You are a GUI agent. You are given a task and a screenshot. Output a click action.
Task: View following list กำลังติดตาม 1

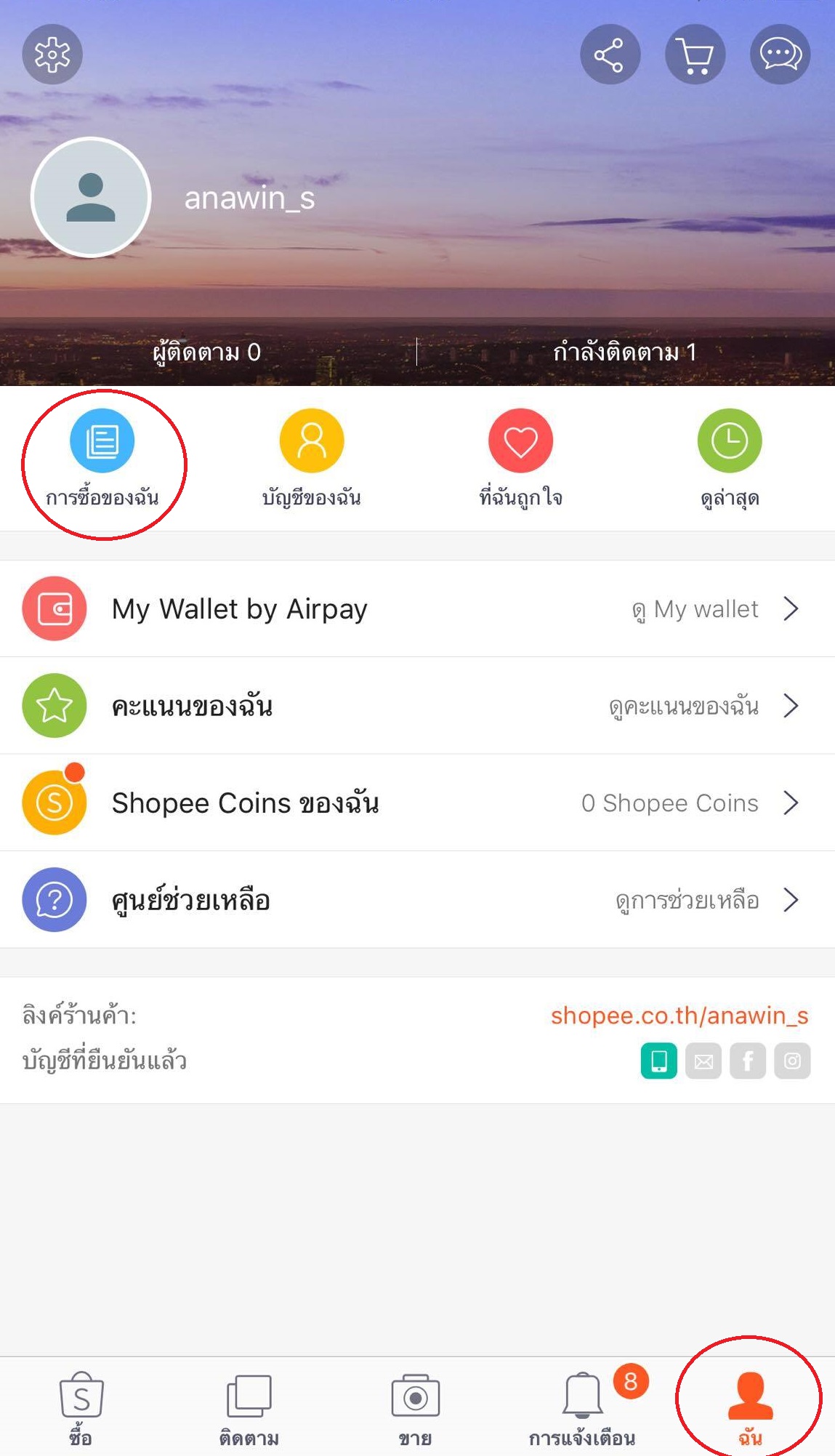[x=625, y=353]
